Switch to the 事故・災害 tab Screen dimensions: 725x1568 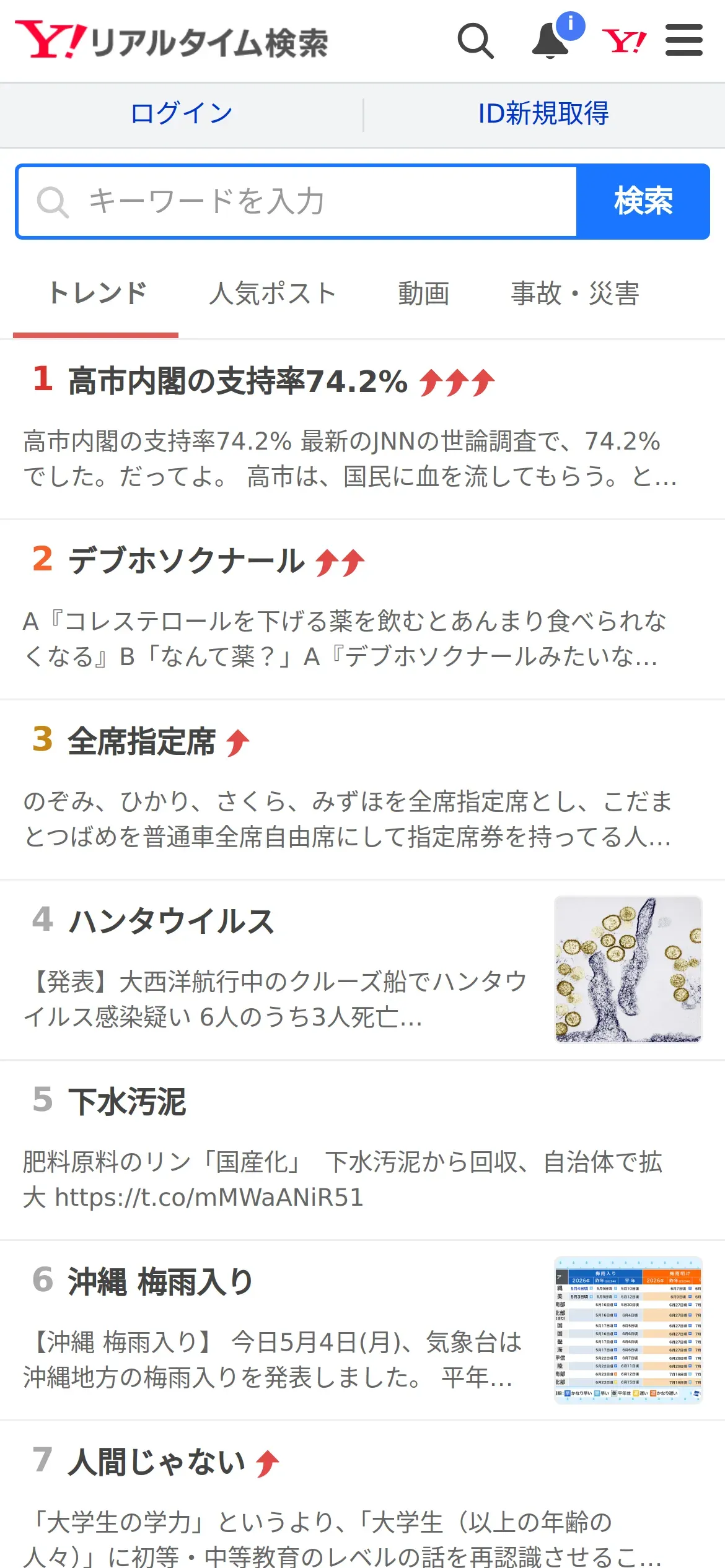coord(574,294)
